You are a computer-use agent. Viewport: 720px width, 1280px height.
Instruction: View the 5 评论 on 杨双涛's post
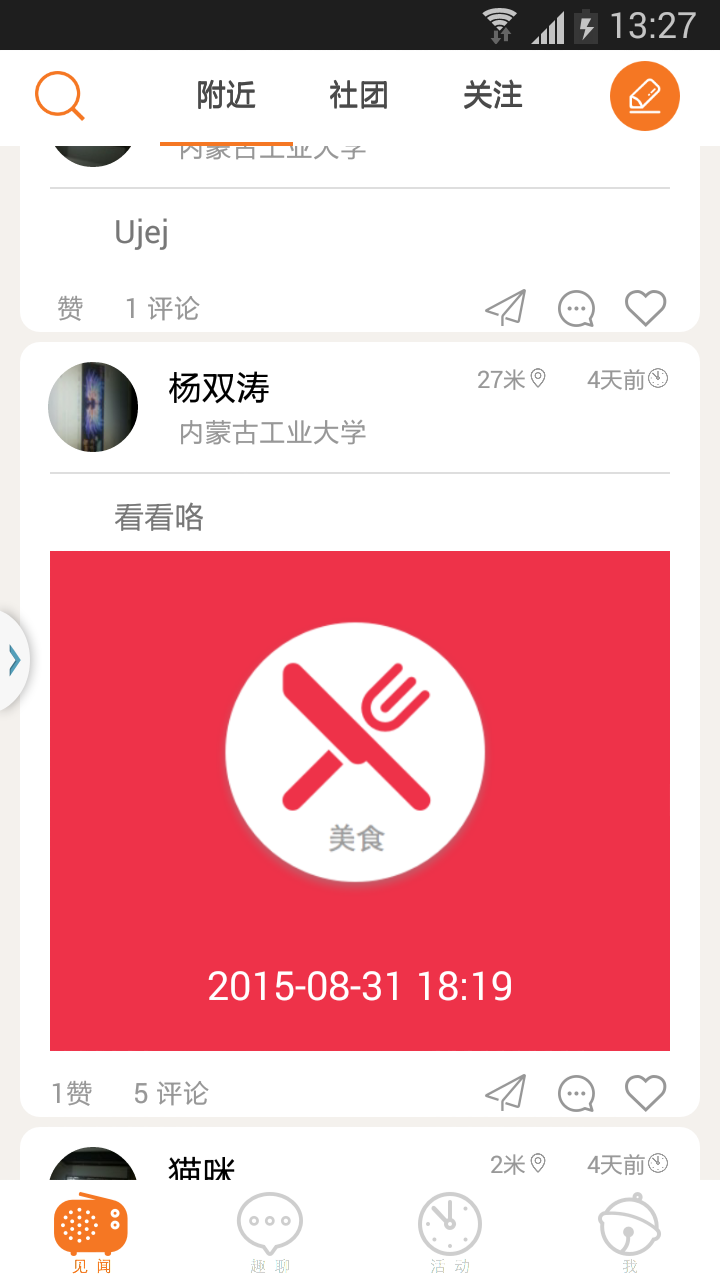tap(171, 1093)
